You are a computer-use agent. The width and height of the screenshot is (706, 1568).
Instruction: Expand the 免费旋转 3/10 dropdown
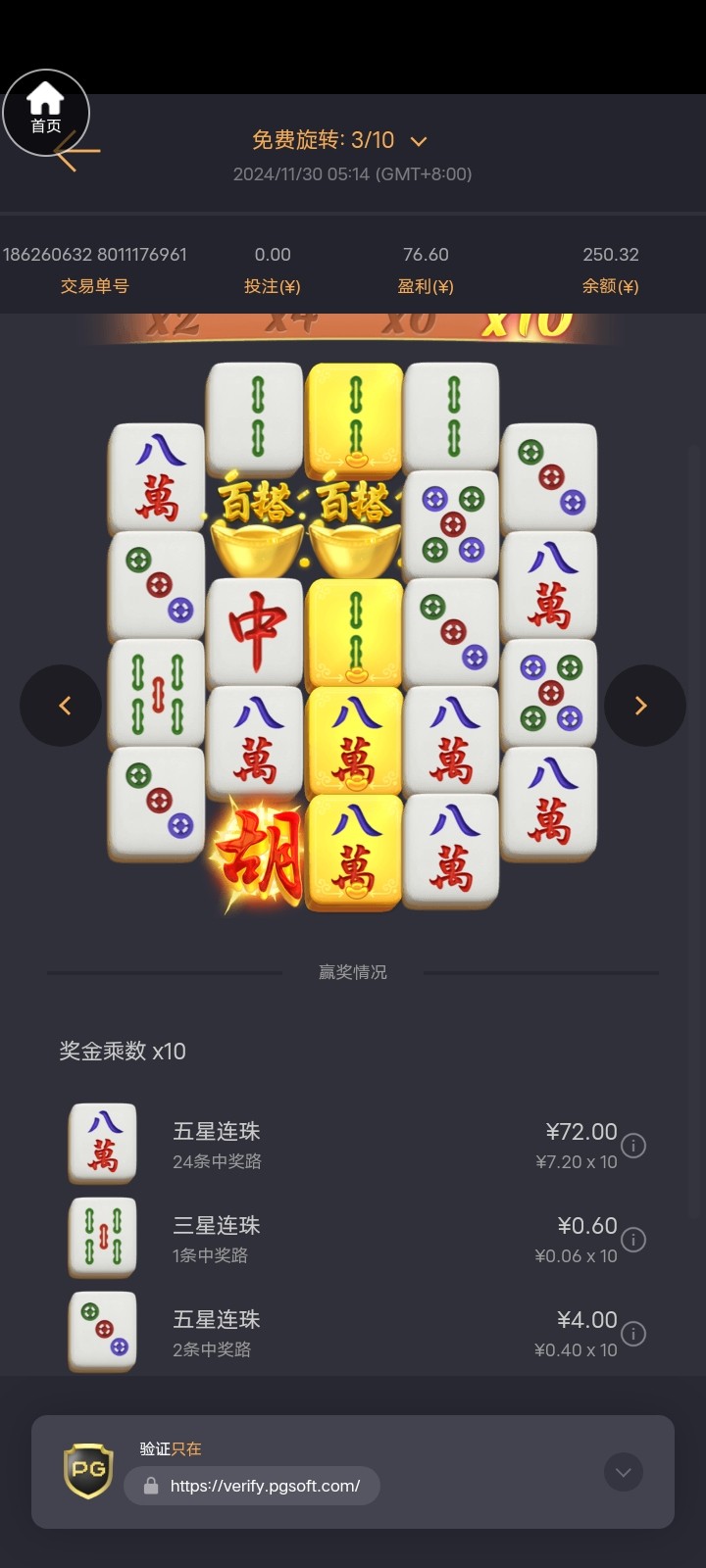click(419, 141)
